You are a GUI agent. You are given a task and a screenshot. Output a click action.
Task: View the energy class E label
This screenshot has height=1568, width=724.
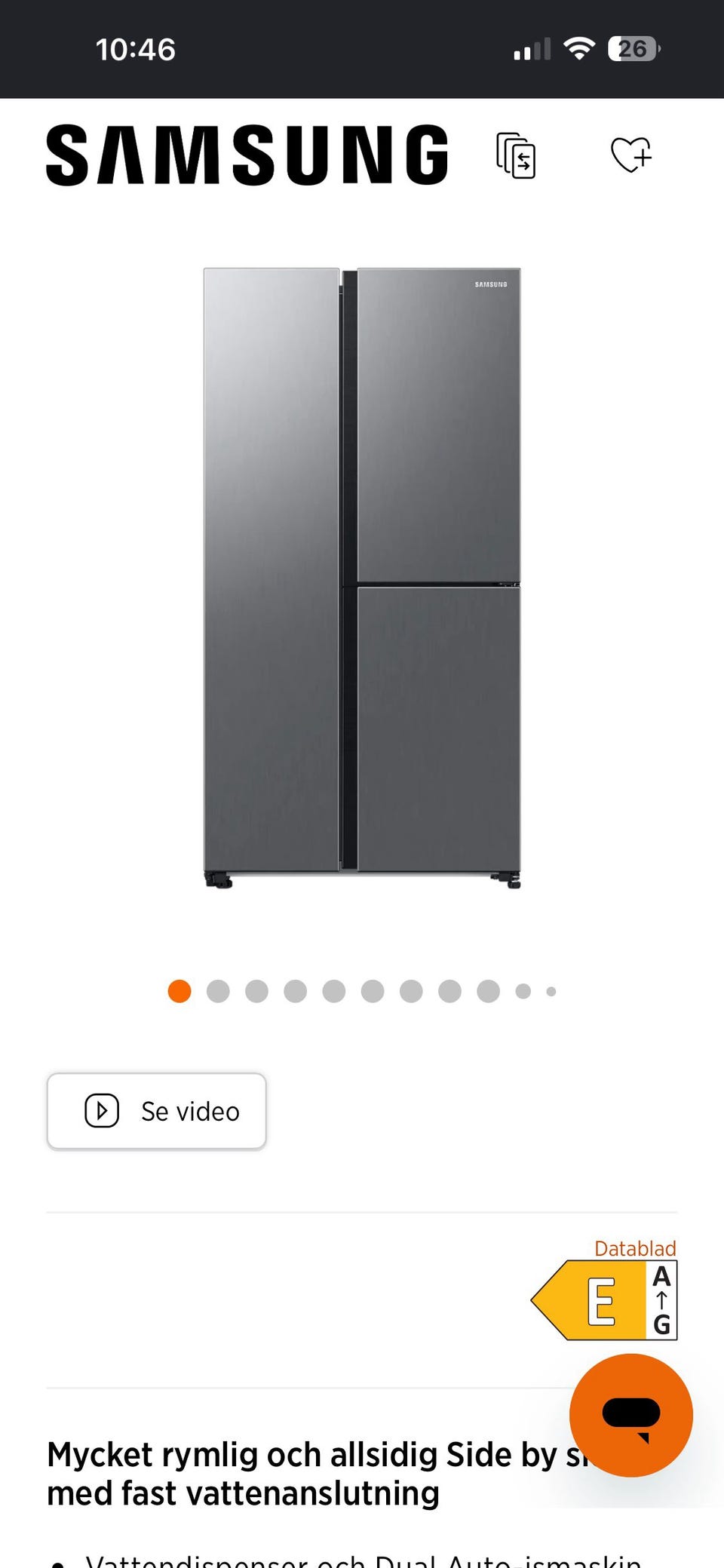point(604,1300)
